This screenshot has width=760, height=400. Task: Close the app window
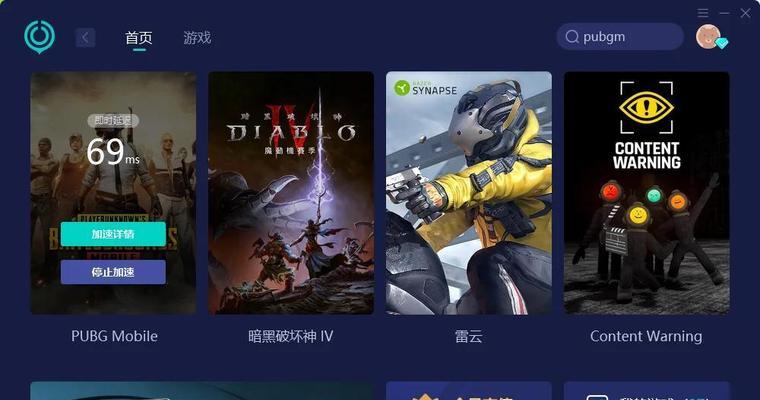745,13
